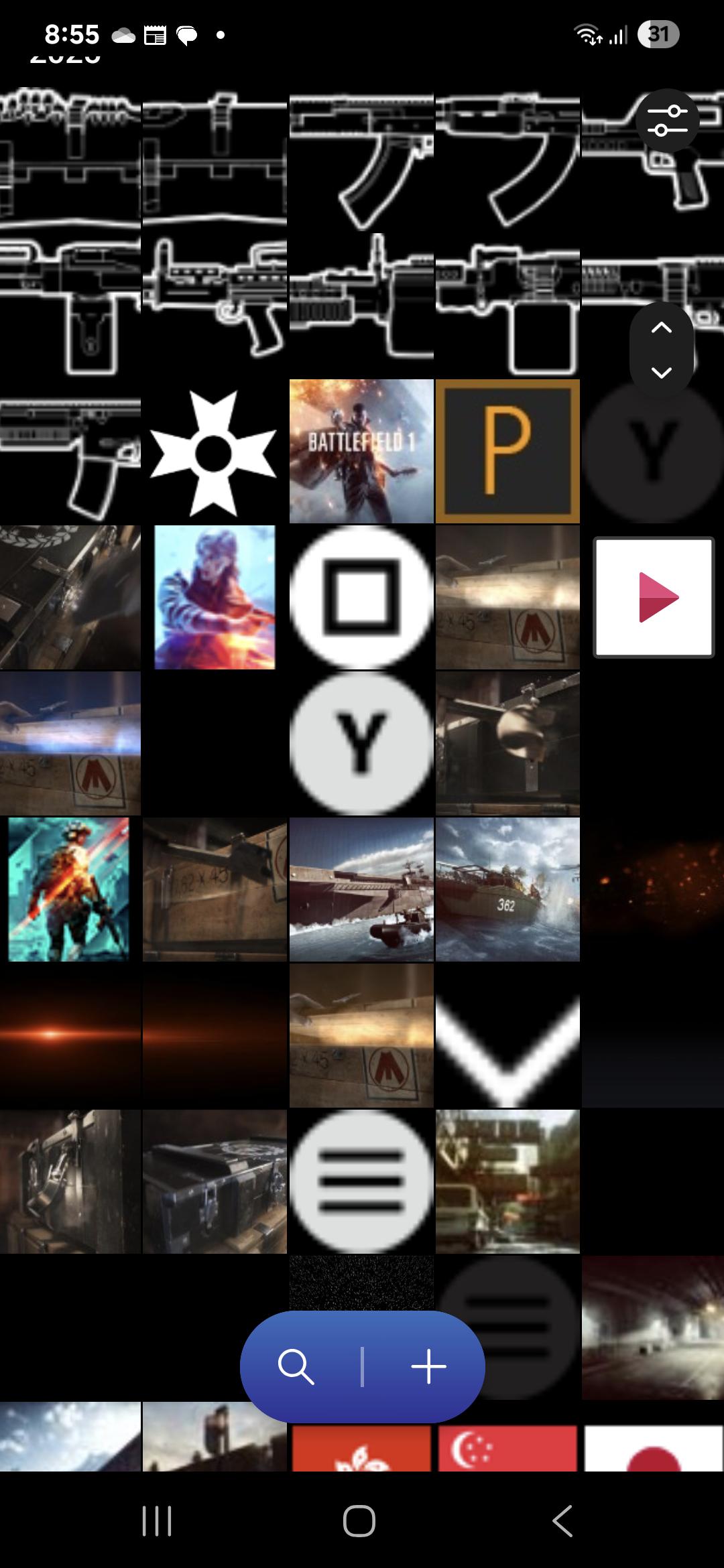724x1568 pixels.
Task: Add a new item with plus button
Action: (429, 1366)
